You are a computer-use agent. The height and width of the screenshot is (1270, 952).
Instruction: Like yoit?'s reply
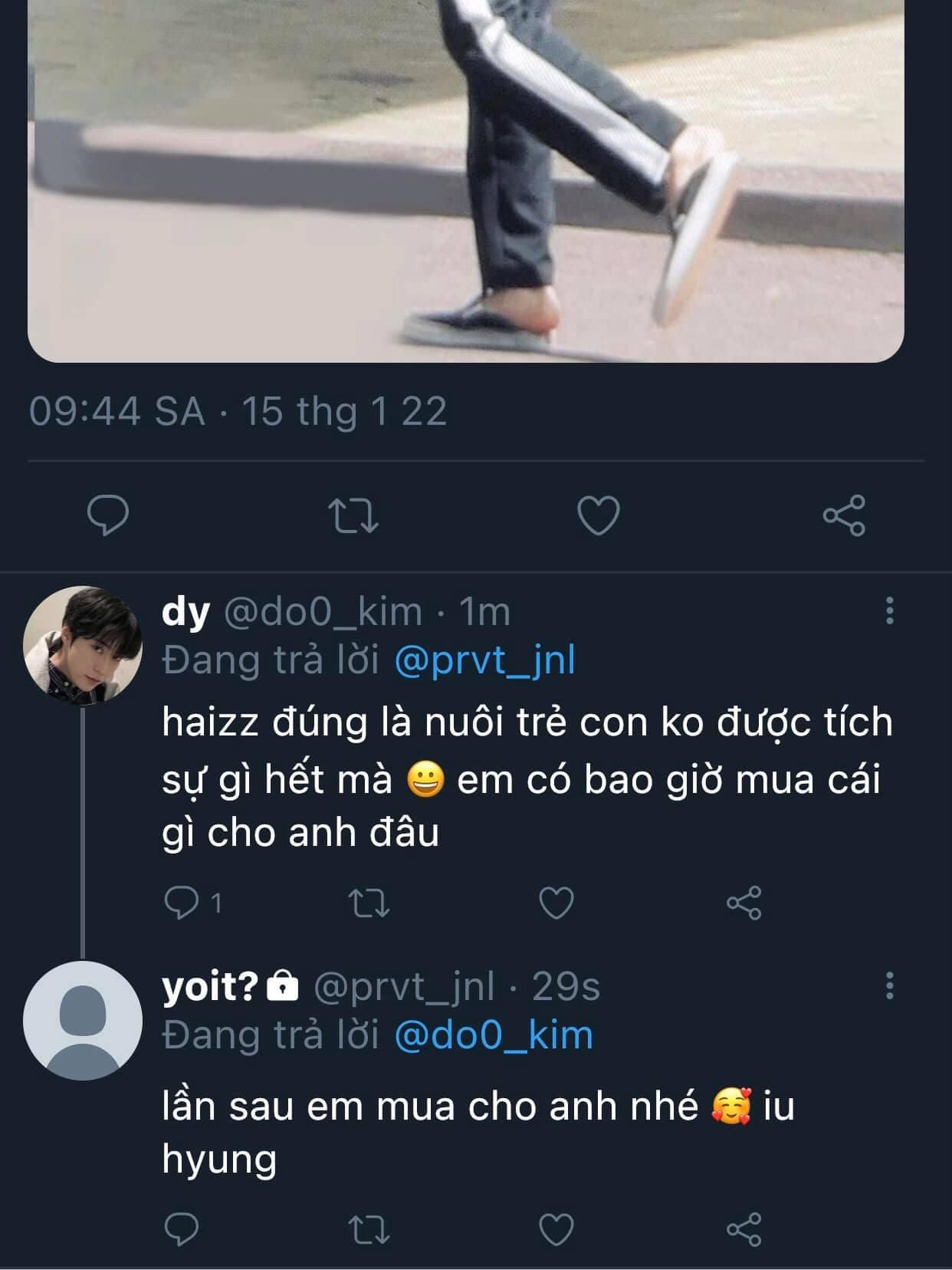[556, 1229]
